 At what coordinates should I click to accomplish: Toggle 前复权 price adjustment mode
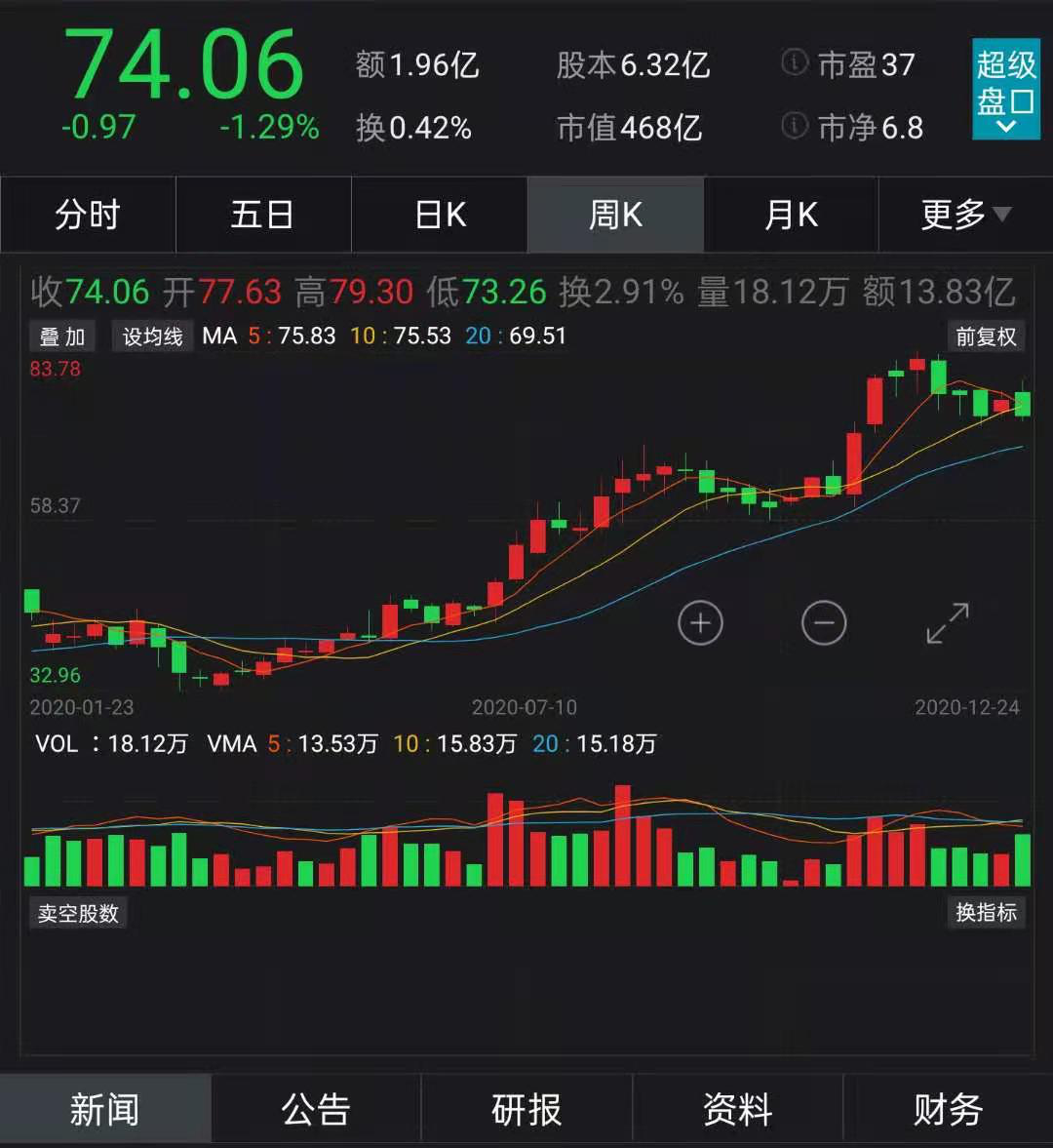(986, 336)
